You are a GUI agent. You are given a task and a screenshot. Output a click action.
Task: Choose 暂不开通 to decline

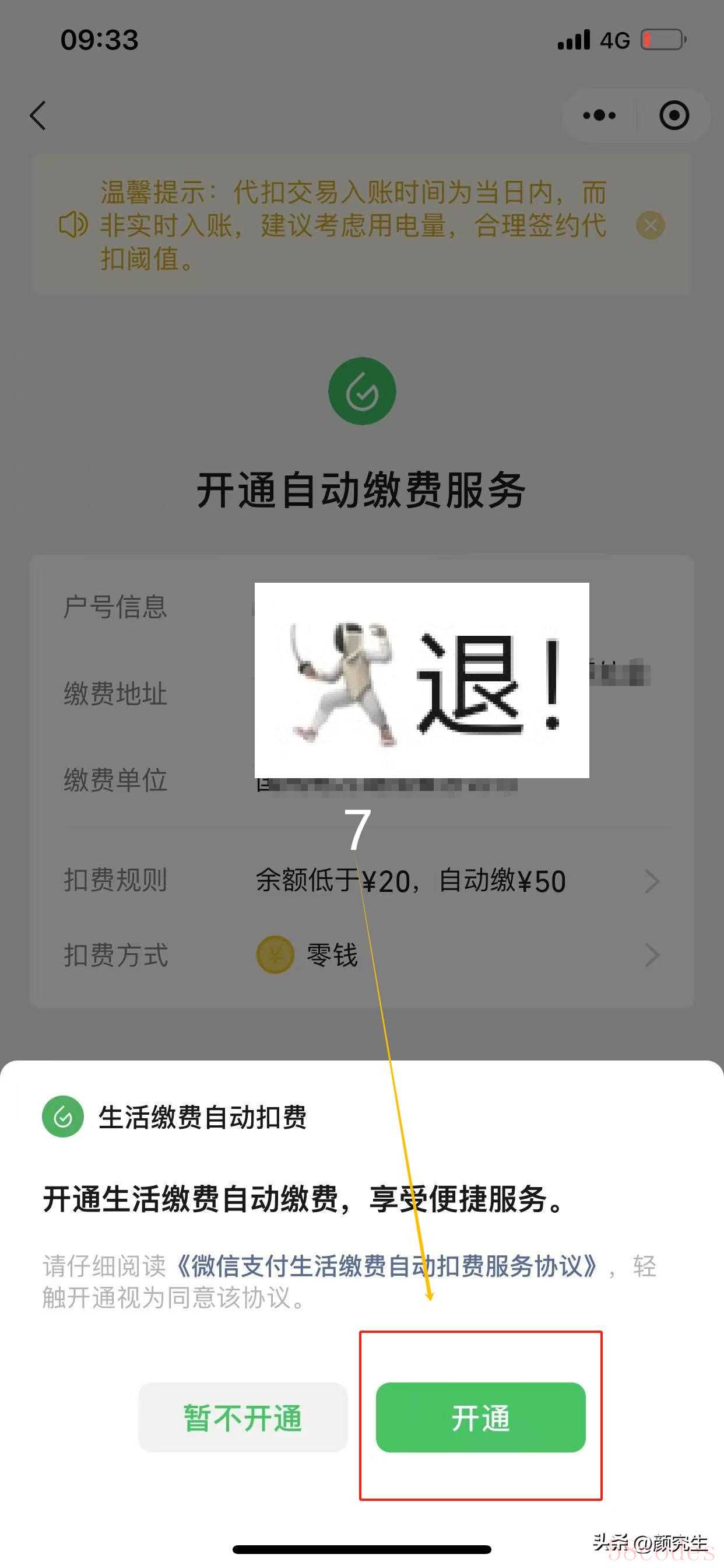(242, 1417)
